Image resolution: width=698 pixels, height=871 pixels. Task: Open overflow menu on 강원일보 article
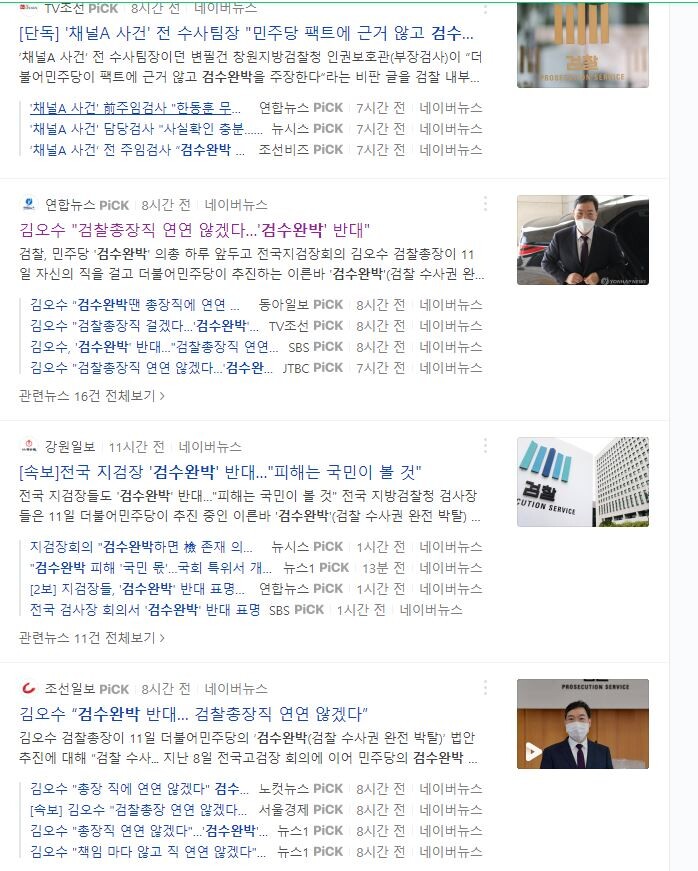[x=485, y=446]
